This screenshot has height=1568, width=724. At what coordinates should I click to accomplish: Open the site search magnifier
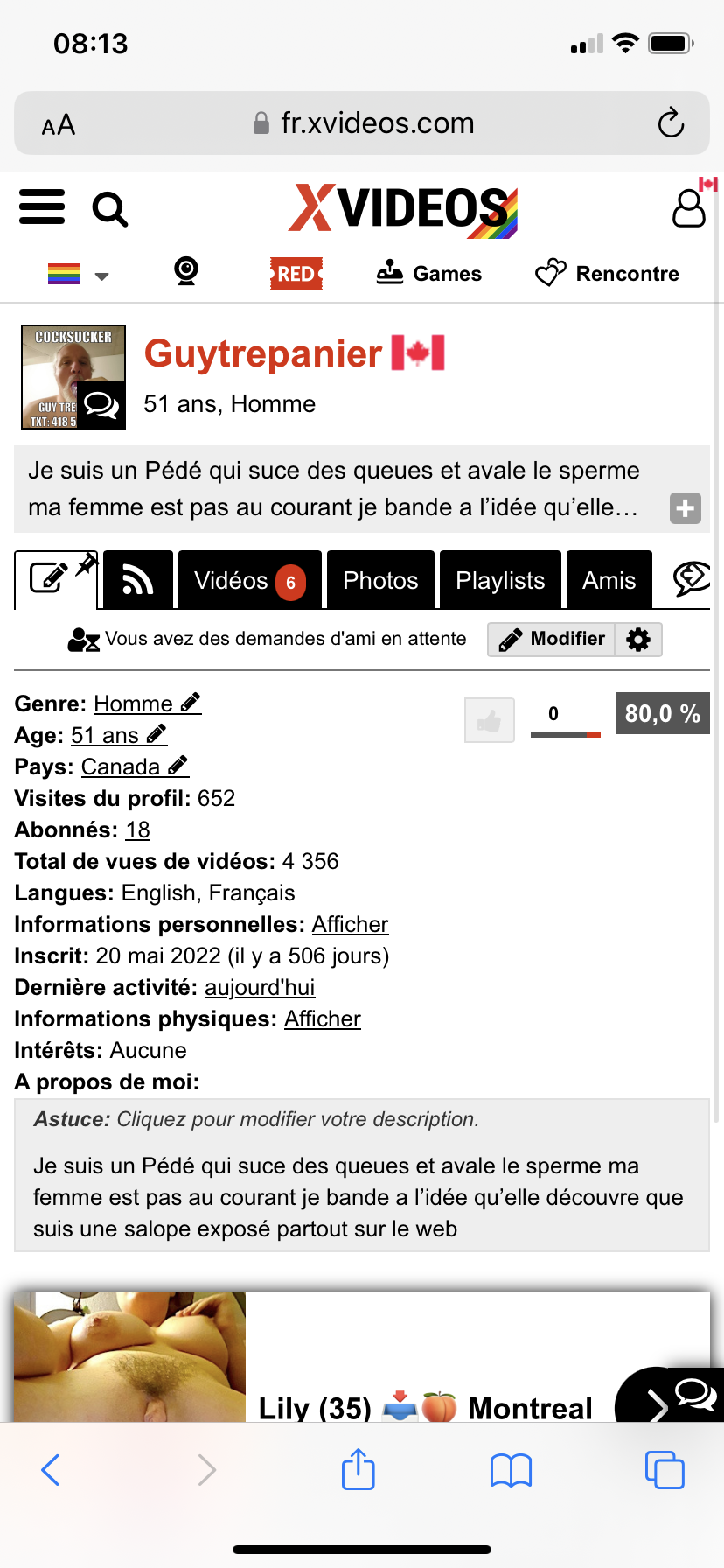[110, 209]
